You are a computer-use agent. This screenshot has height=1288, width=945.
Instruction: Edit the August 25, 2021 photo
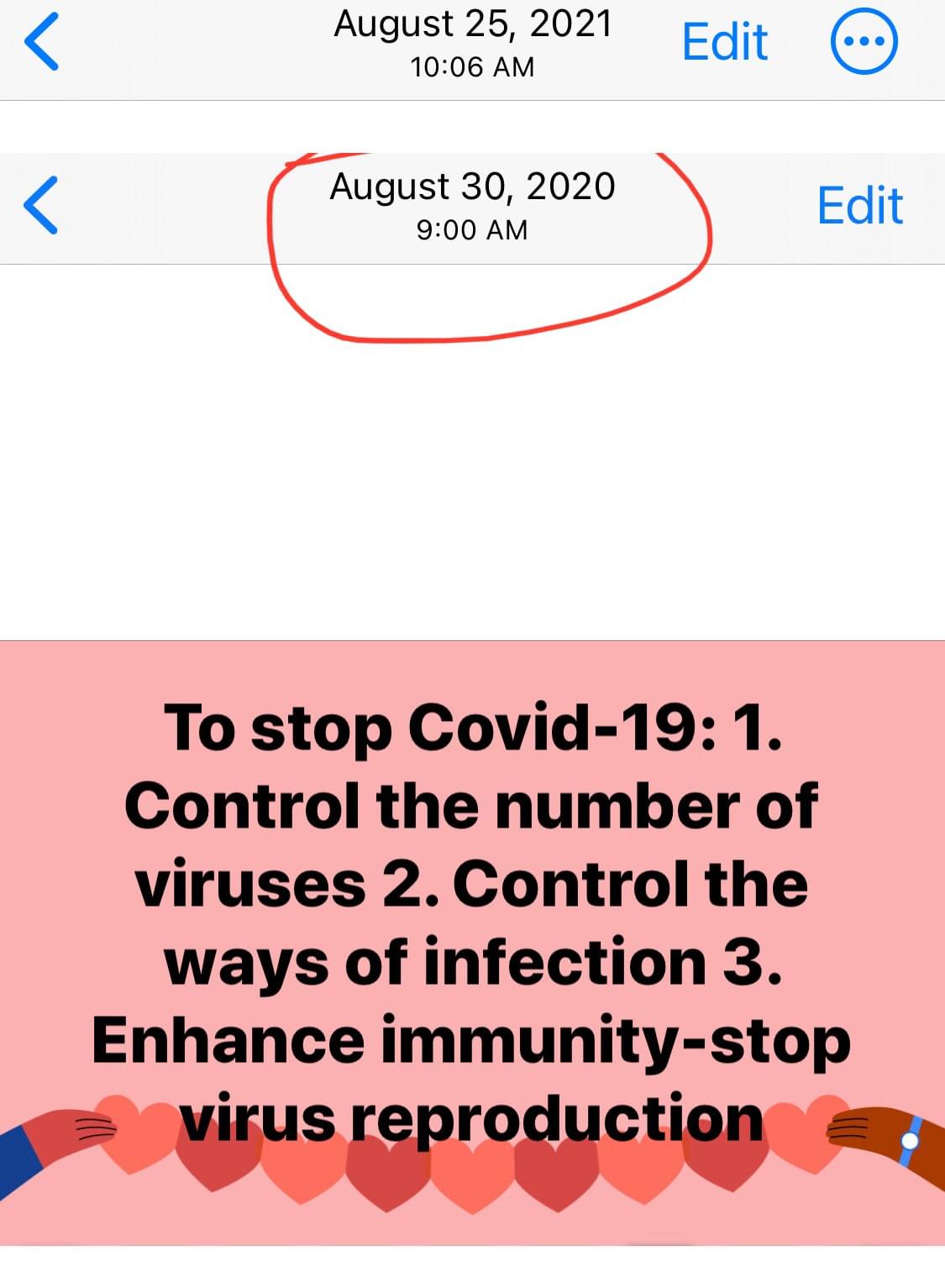[724, 42]
